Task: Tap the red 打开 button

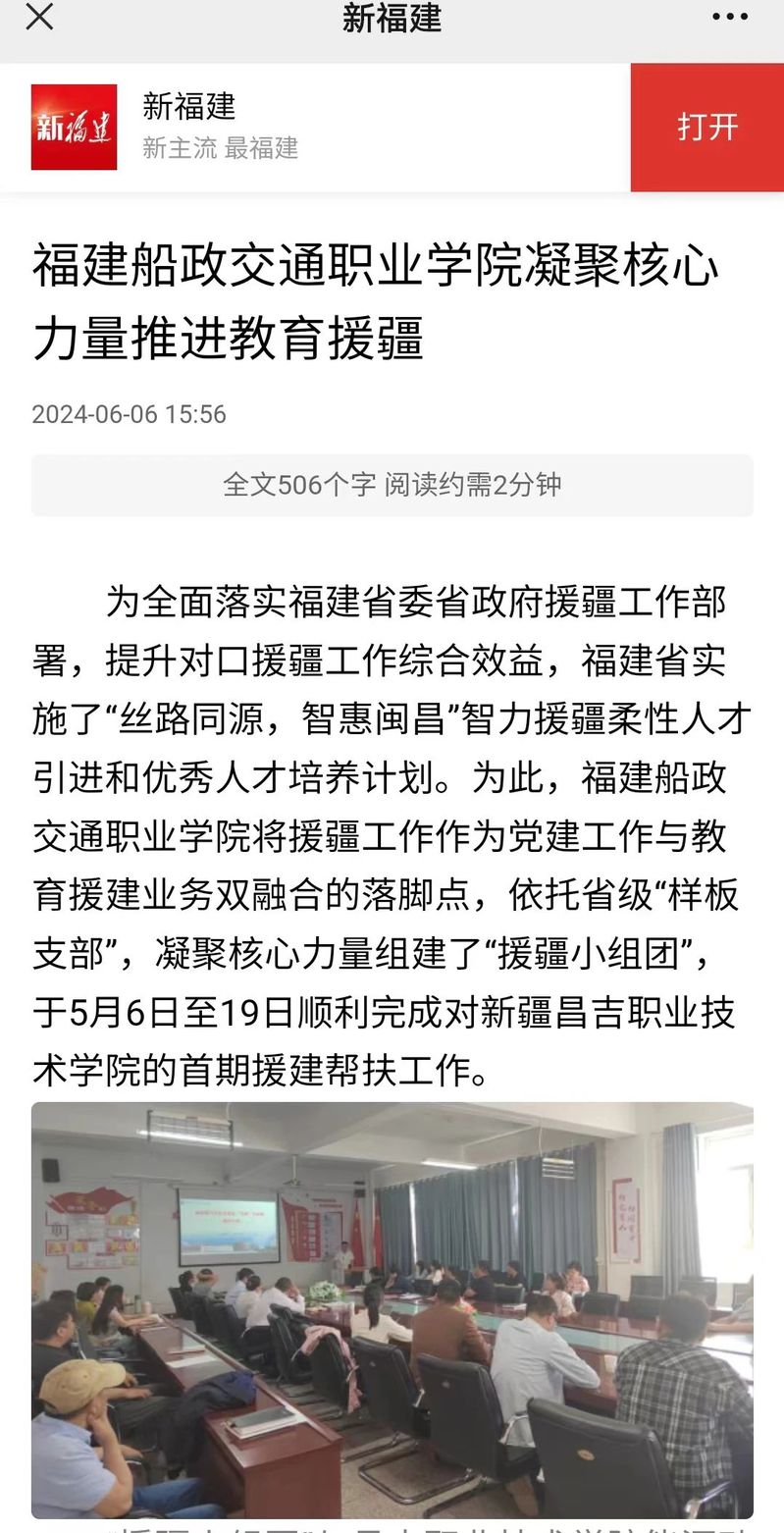Action: [x=706, y=128]
